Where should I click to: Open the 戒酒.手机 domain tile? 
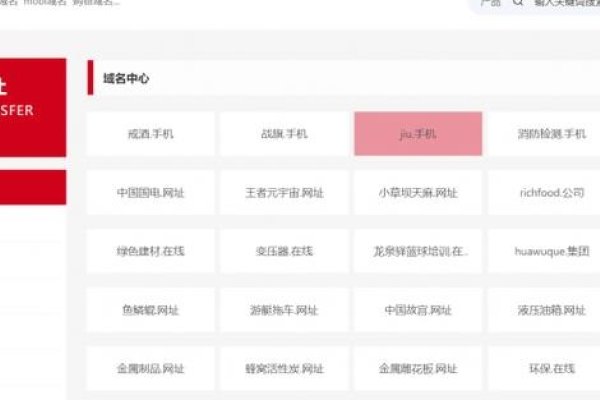(x=150, y=133)
